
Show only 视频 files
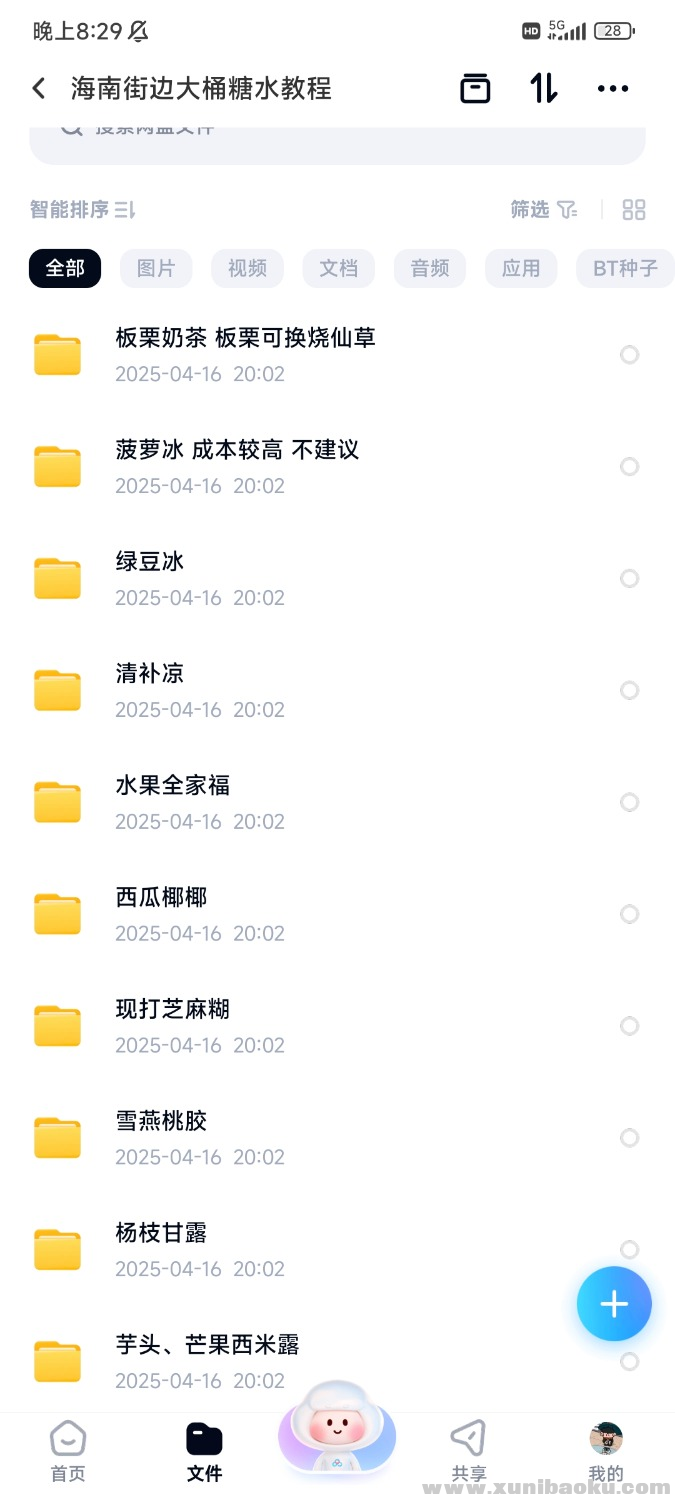click(247, 268)
